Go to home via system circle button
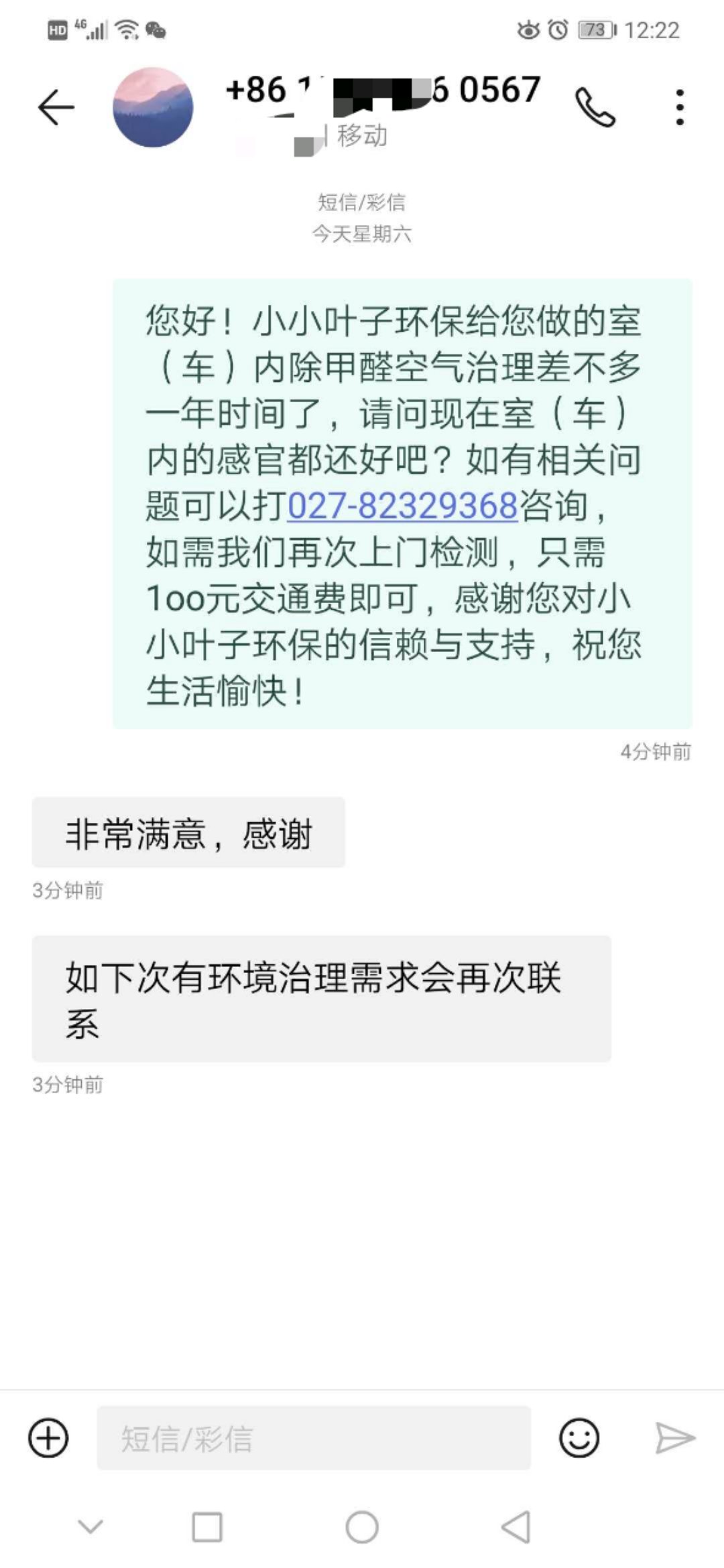 [x=362, y=1528]
